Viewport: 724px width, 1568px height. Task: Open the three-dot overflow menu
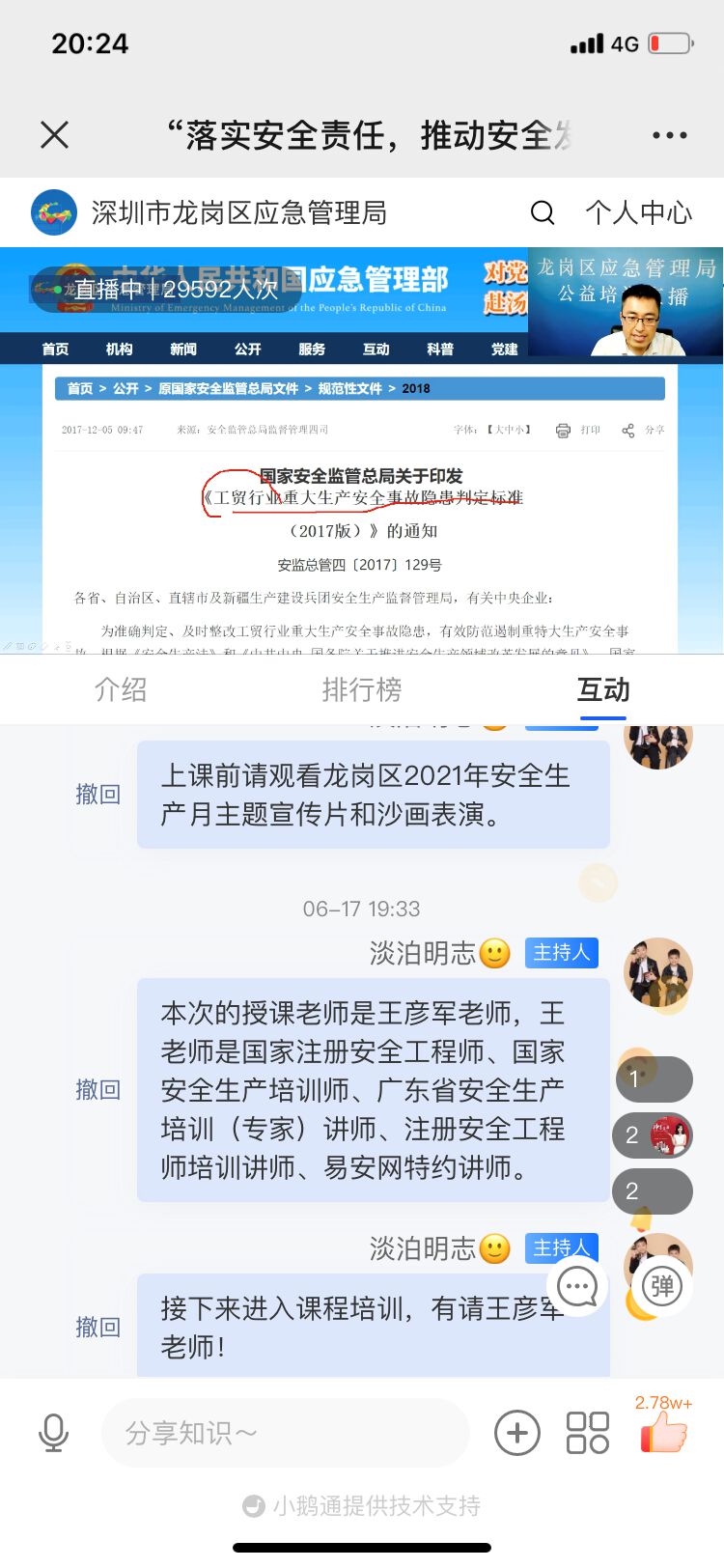coord(669,135)
